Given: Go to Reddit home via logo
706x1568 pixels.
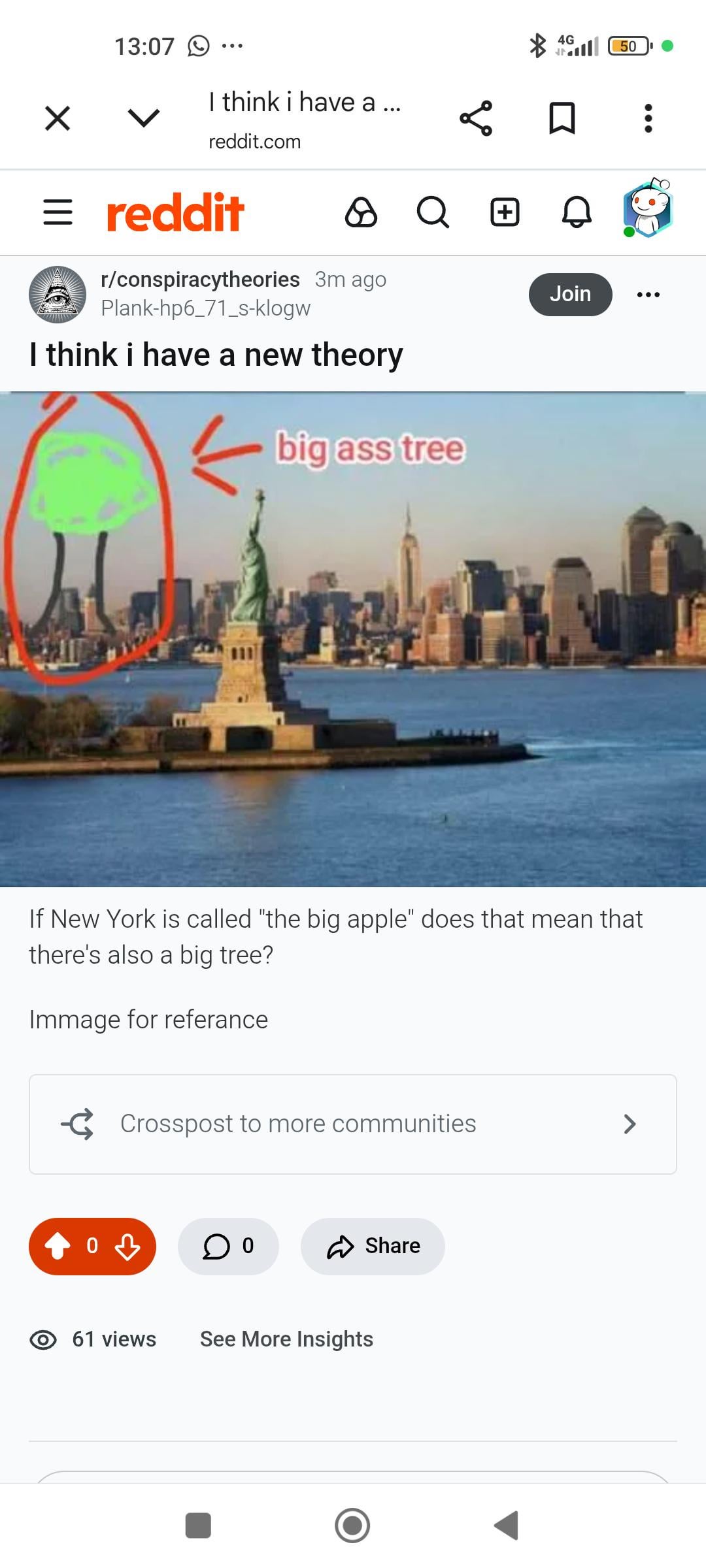Looking at the screenshot, I should pos(175,212).
